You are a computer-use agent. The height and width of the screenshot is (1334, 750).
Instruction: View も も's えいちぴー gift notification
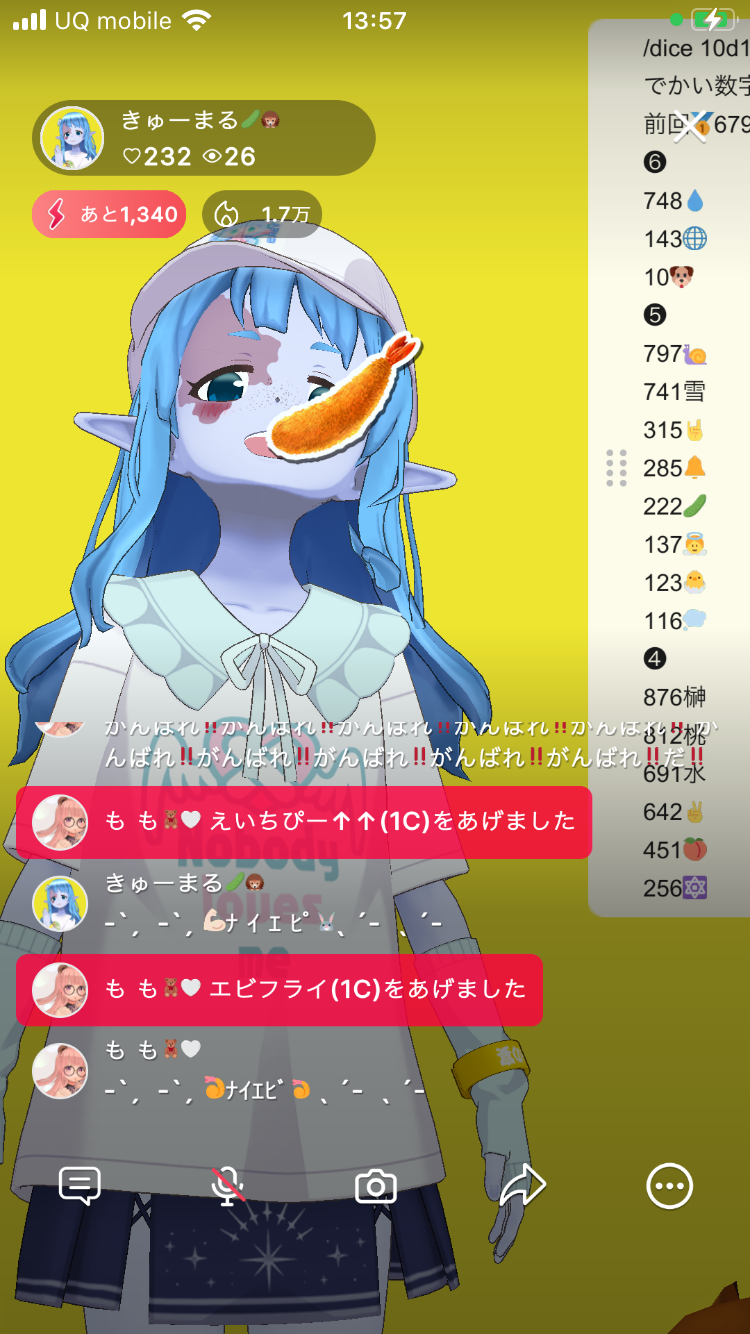304,822
